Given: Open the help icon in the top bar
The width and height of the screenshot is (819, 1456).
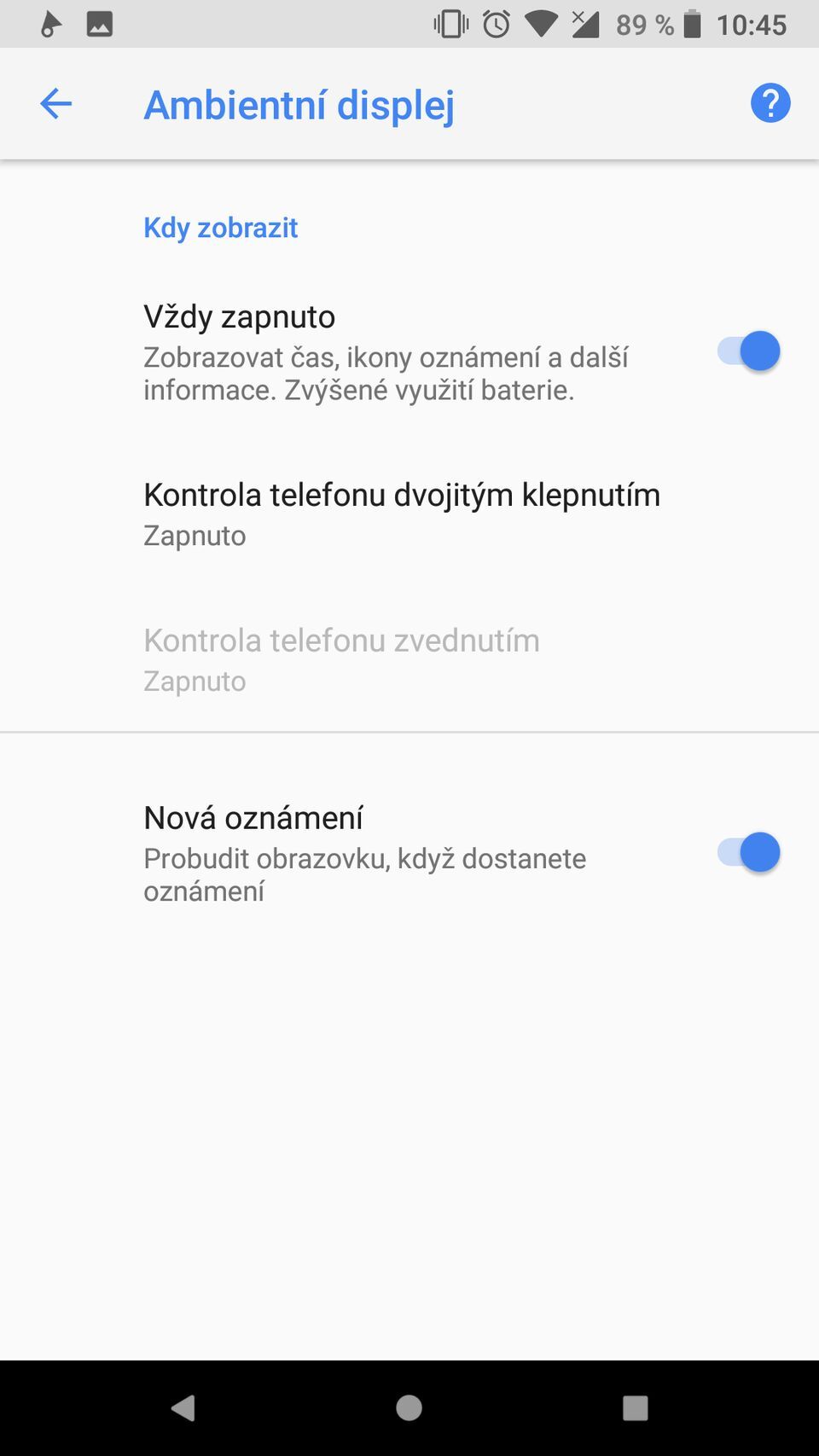Looking at the screenshot, I should pos(769,103).
